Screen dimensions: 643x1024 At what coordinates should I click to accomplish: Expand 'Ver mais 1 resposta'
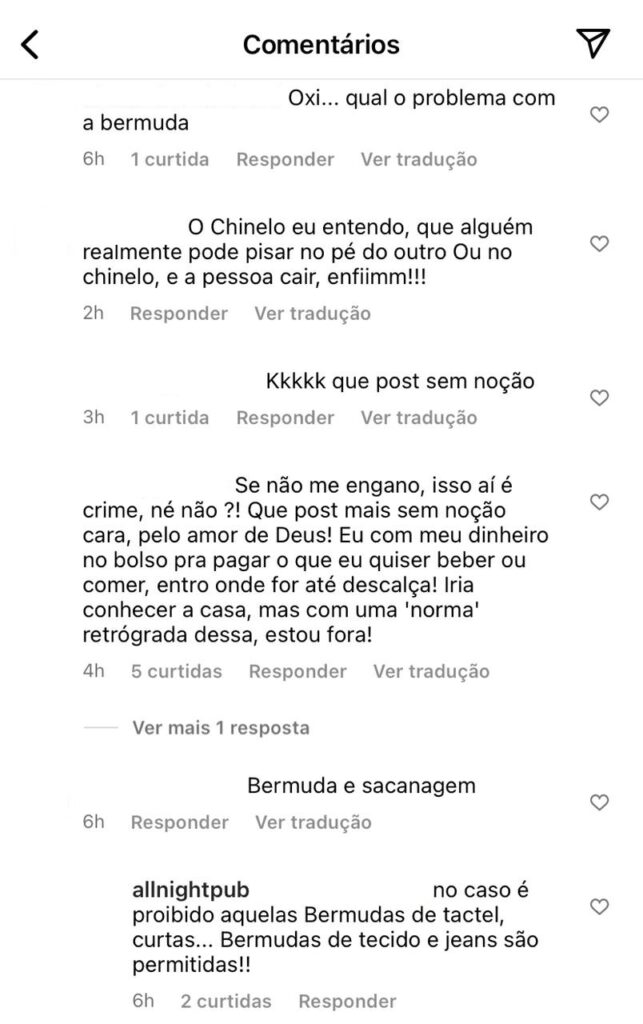pyautogui.click(x=220, y=727)
